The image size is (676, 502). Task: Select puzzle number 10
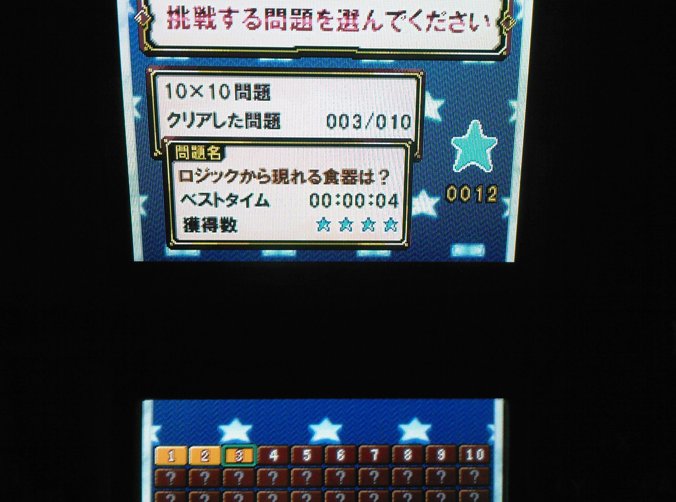coord(476,456)
